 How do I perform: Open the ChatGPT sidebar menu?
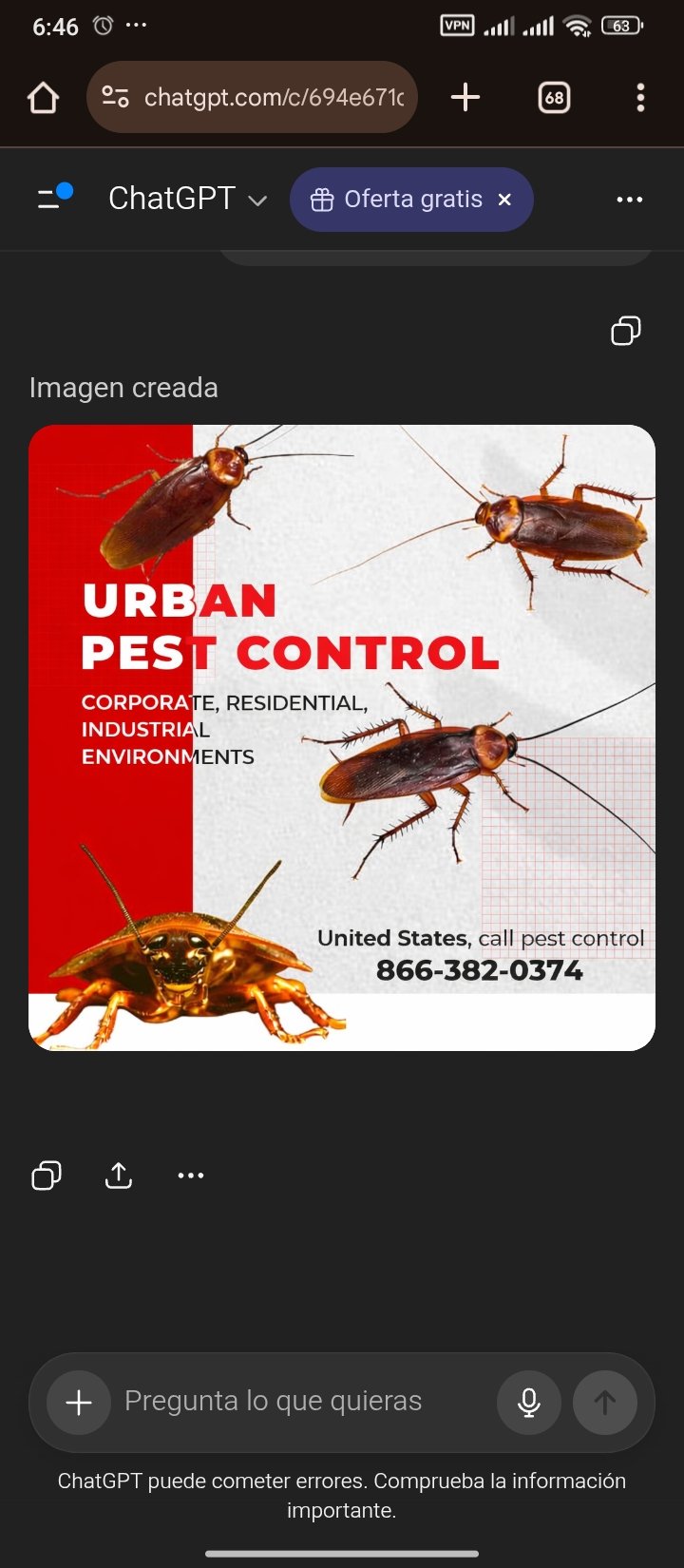click(53, 198)
